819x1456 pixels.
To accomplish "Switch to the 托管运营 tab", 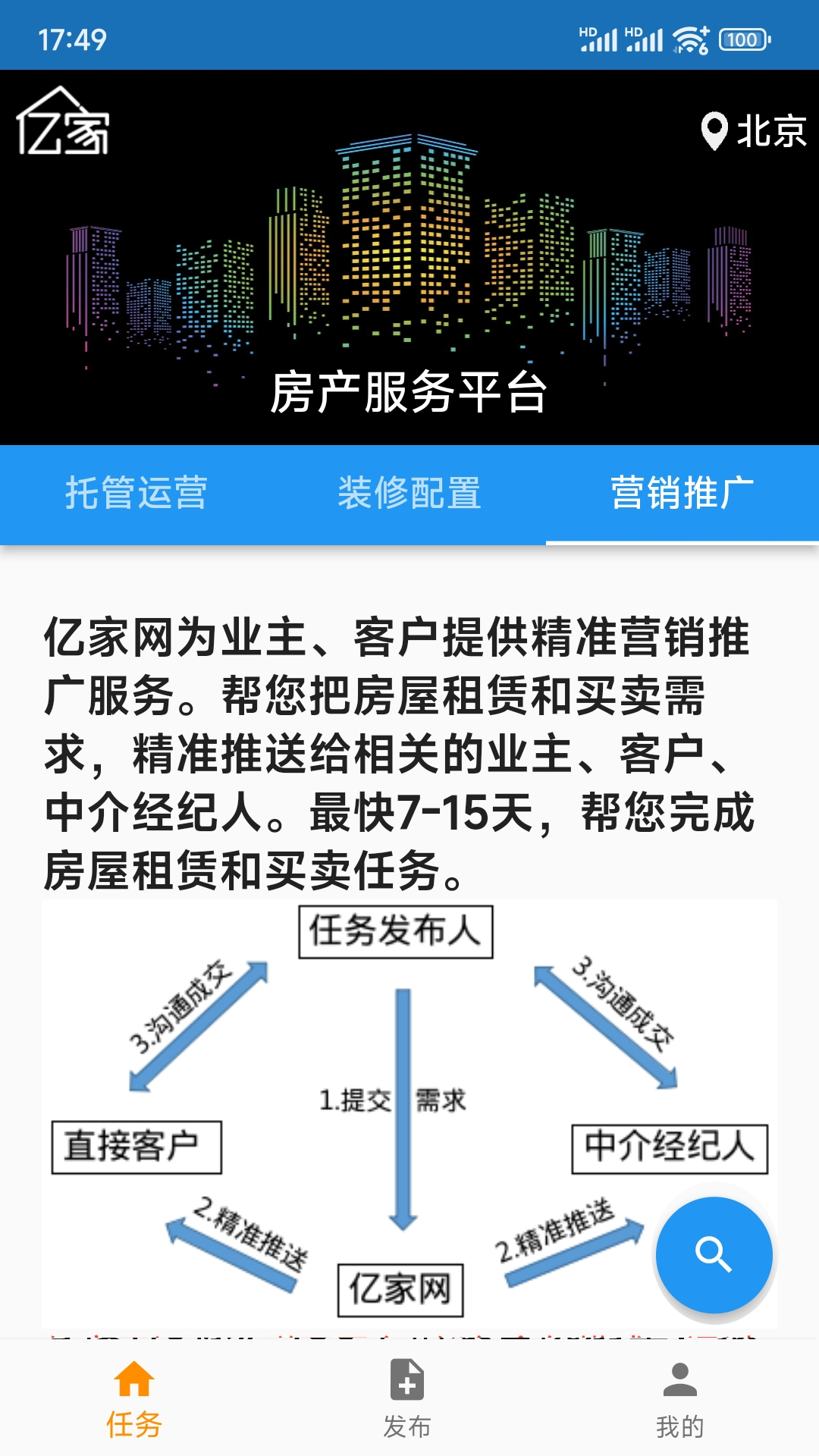I will click(x=136, y=494).
